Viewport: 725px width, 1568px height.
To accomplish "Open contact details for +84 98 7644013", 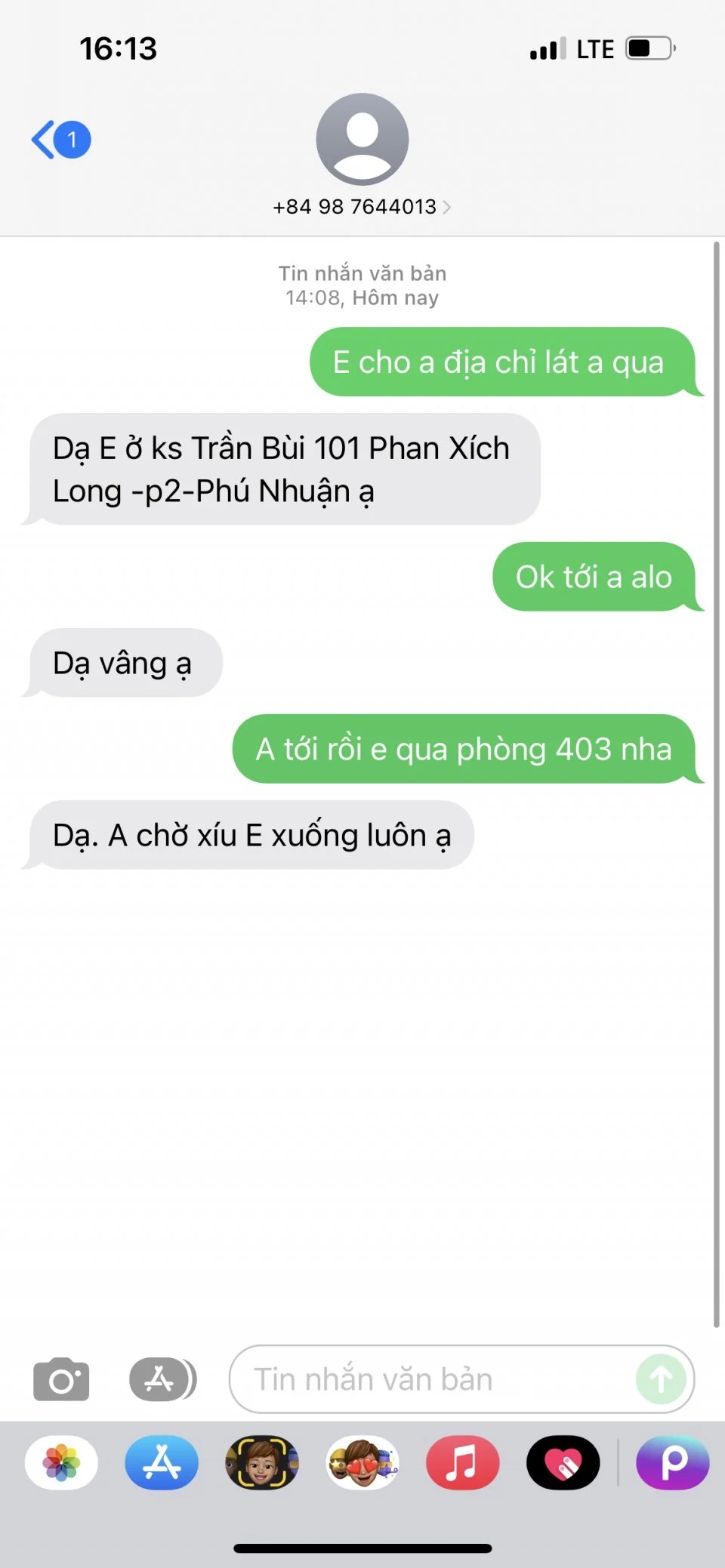I will coord(362,206).
